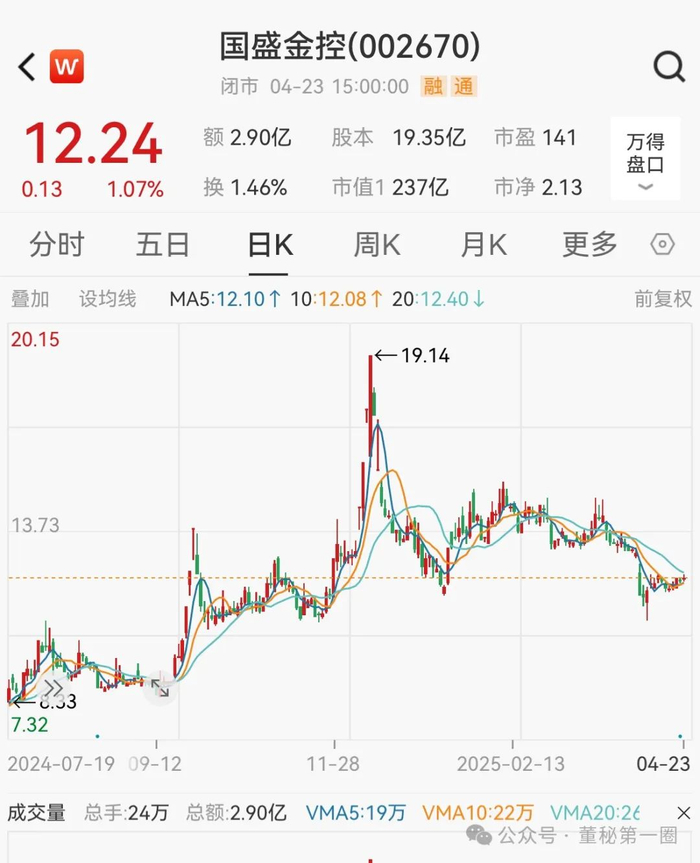Tap 叠加 to overlay another stock

tap(30, 299)
